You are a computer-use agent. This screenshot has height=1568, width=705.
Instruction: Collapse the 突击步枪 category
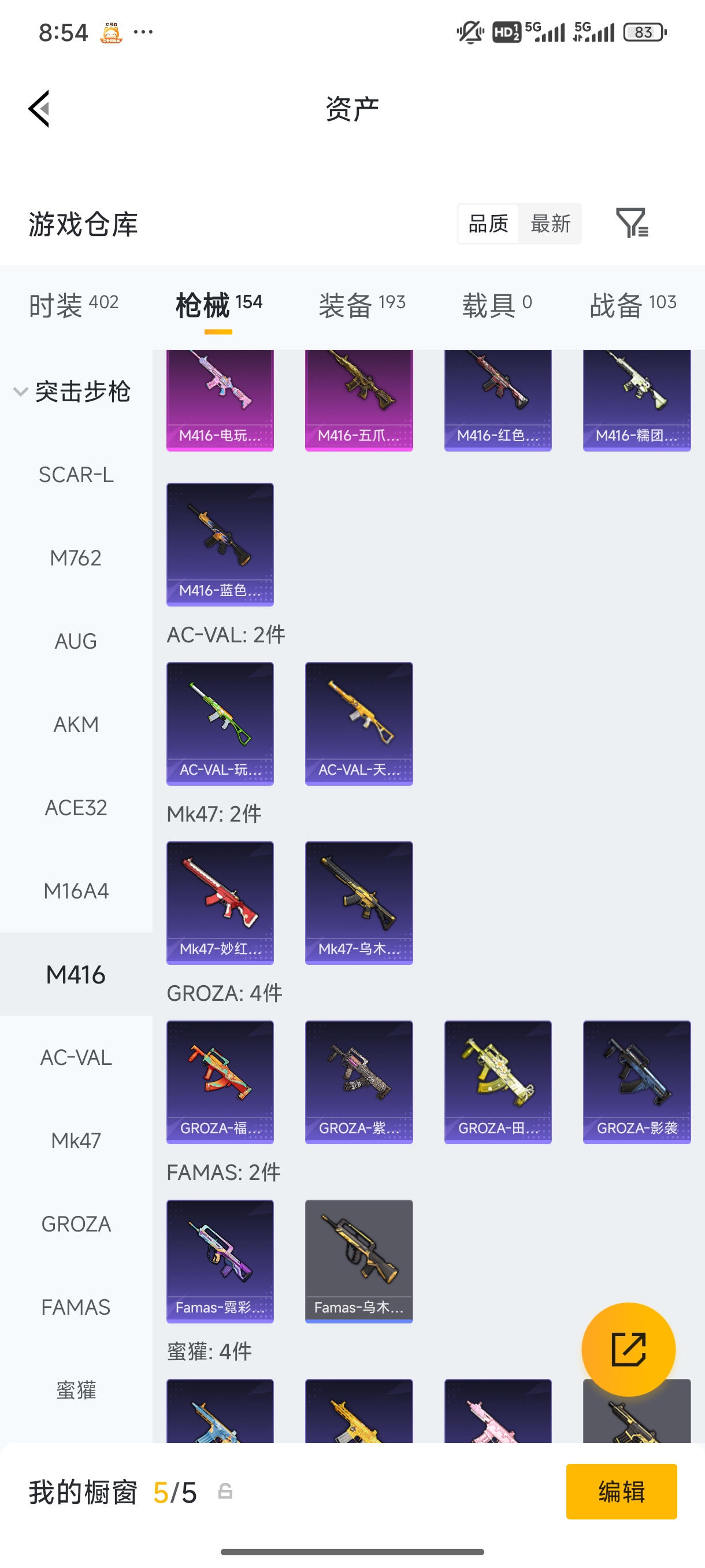click(x=72, y=391)
